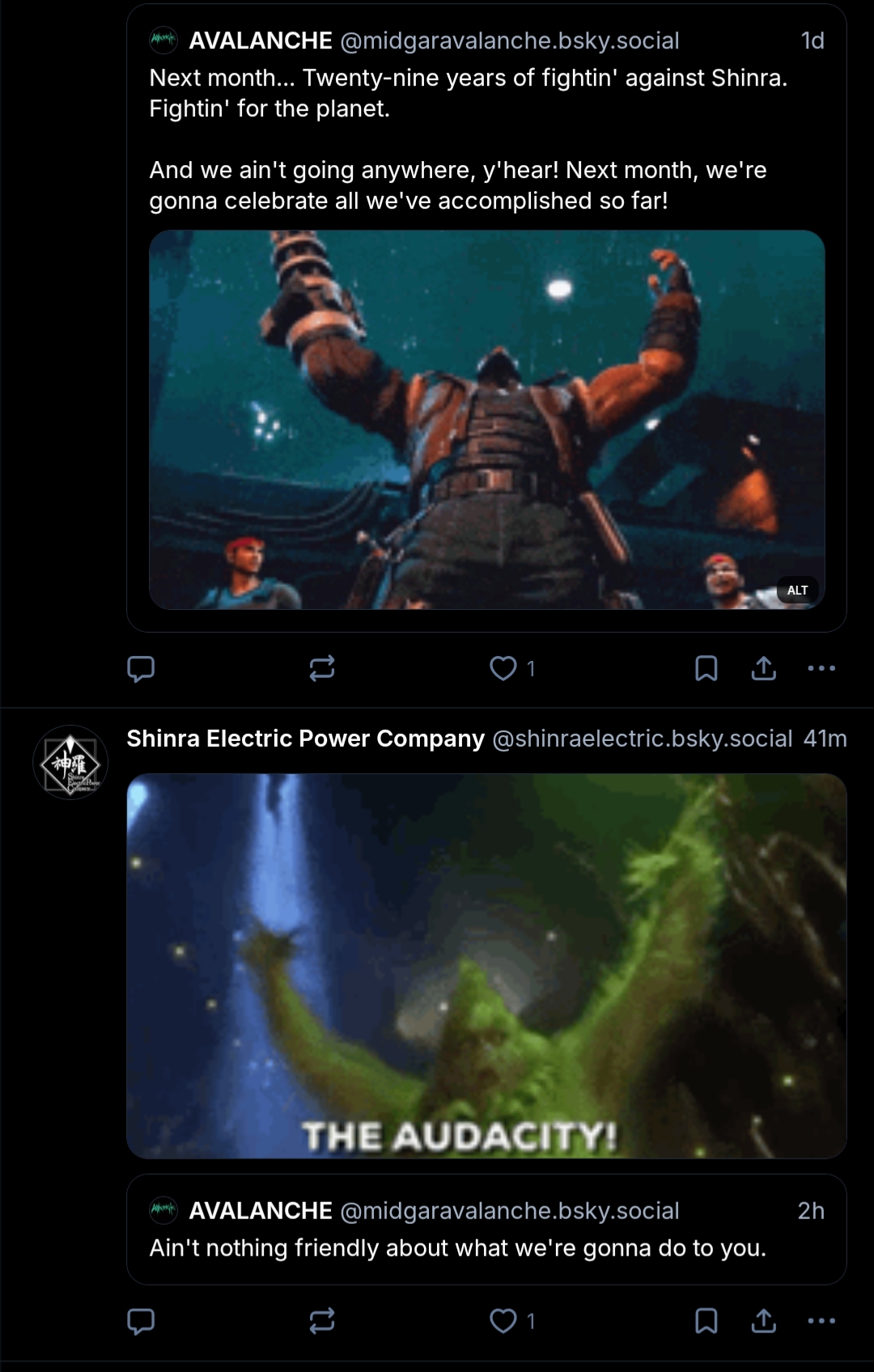Image resolution: width=874 pixels, height=1372 pixels.
Task: Open overflow menu on Barret image post
Action: coord(821,668)
